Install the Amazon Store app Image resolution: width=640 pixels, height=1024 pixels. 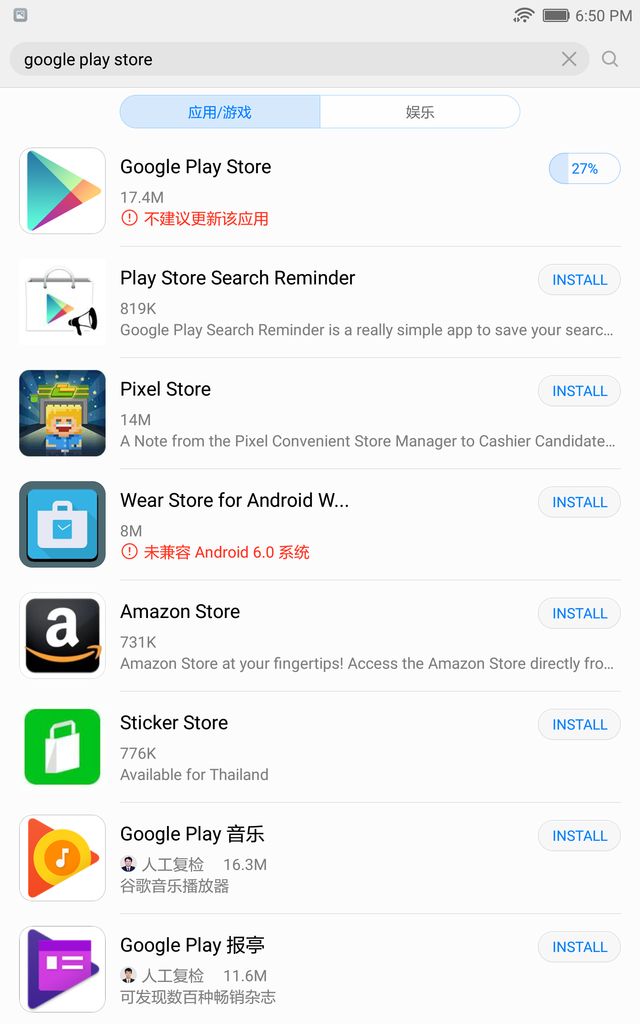(579, 613)
